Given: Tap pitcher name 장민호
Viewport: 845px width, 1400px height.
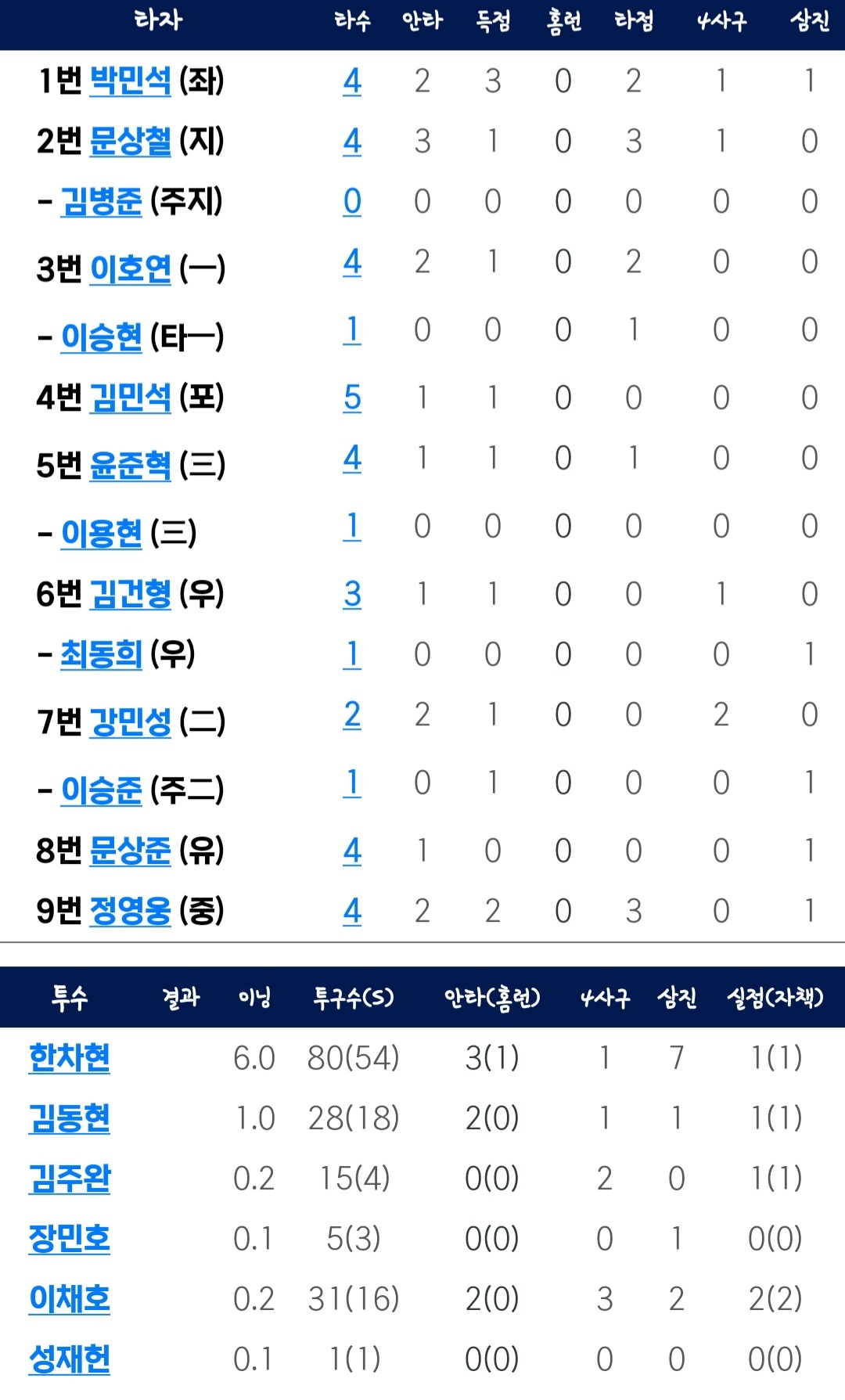Looking at the screenshot, I should coord(69,1239).
